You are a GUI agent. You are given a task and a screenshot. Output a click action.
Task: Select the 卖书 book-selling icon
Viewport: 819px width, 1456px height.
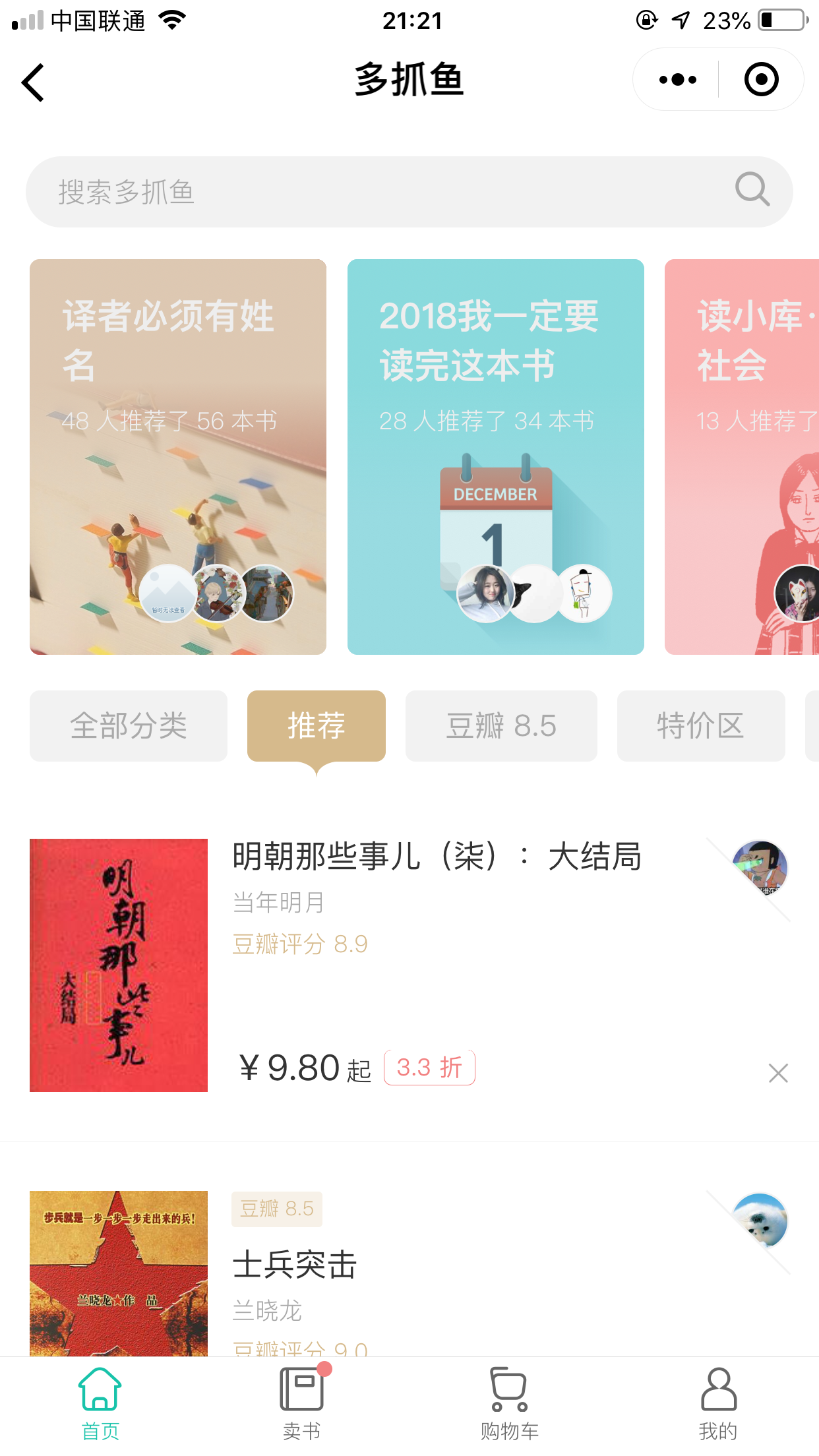coord(301,1391)
